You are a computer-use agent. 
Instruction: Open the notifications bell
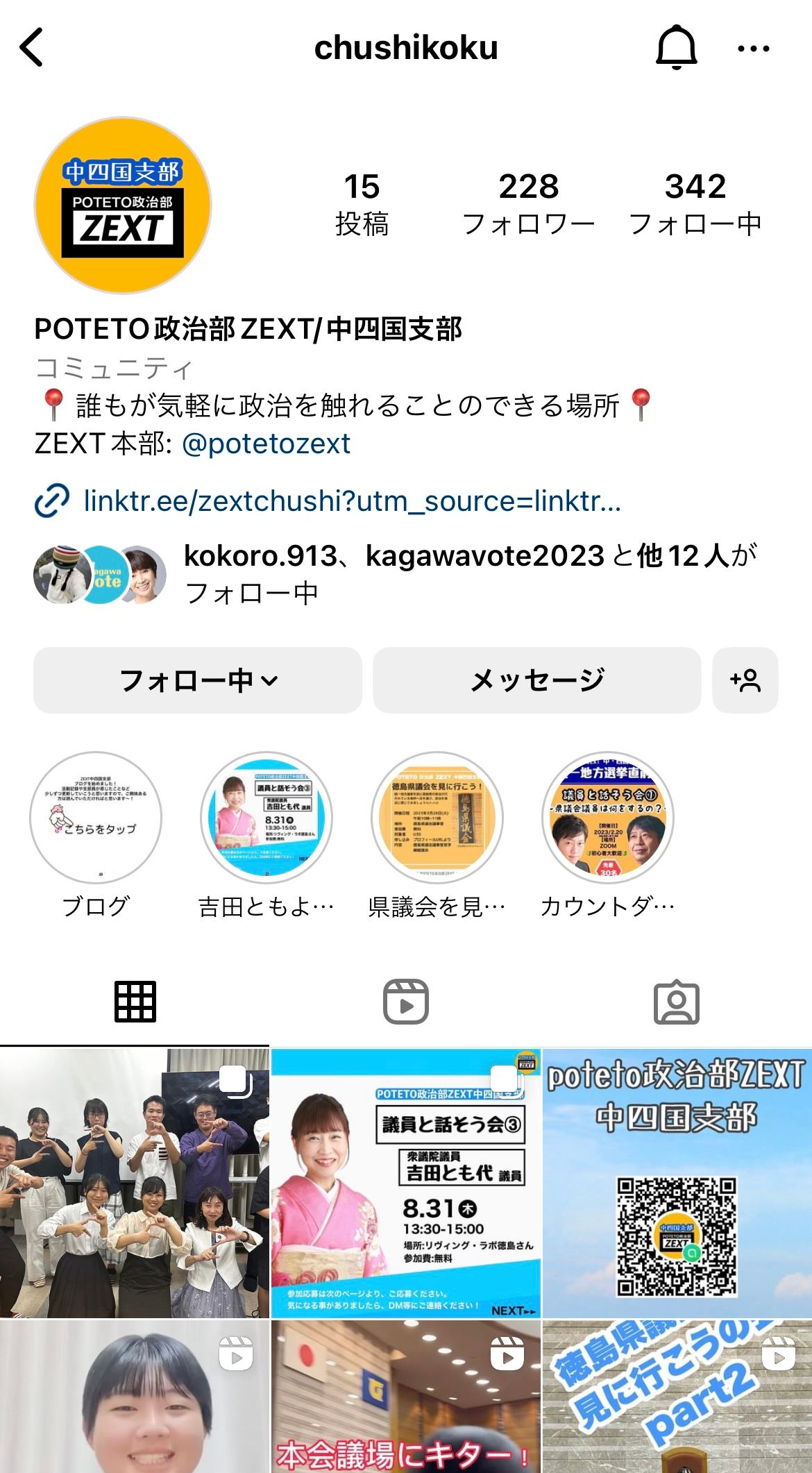pyautogui.click(x=676, y=47)
